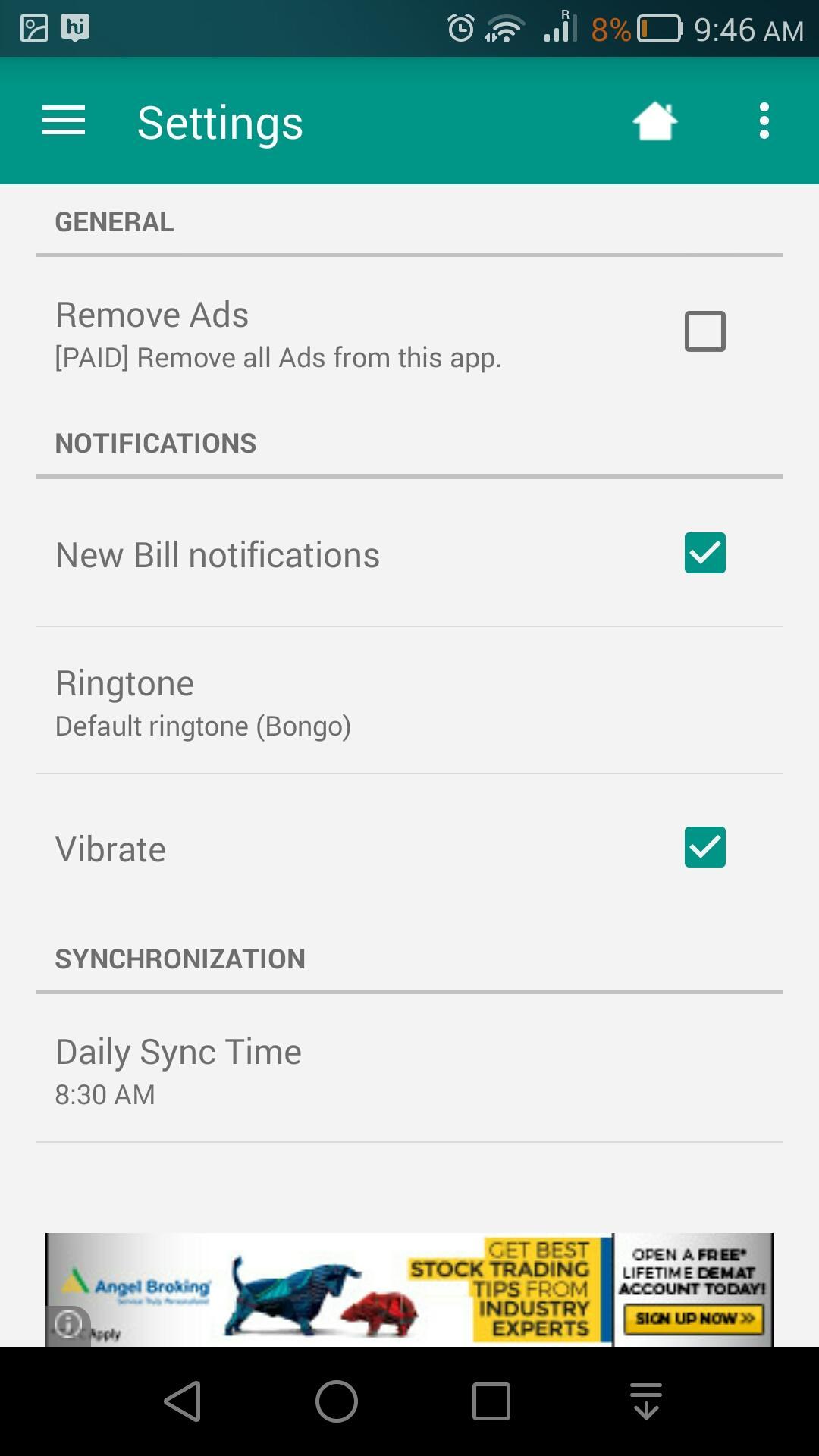Go to the home screen icon
This screenshot has width=819, height=1456.
[654, 121]
